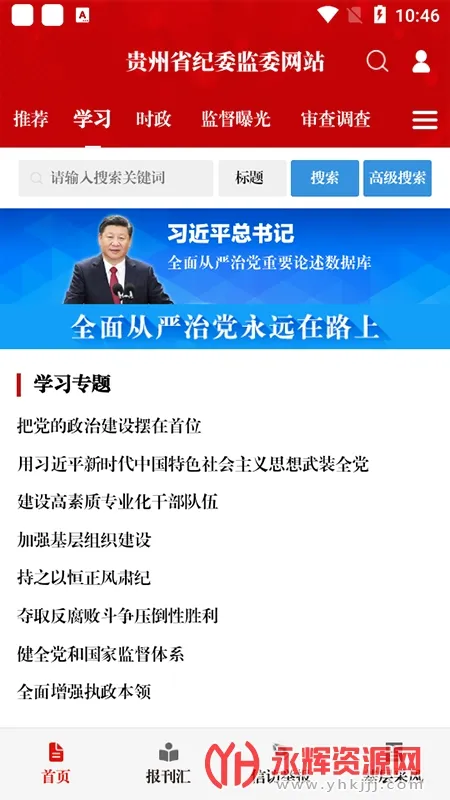Select the 监督曝光 tab
The width and height of the screenshot is (450, 800).
click(x=236, y=119)
